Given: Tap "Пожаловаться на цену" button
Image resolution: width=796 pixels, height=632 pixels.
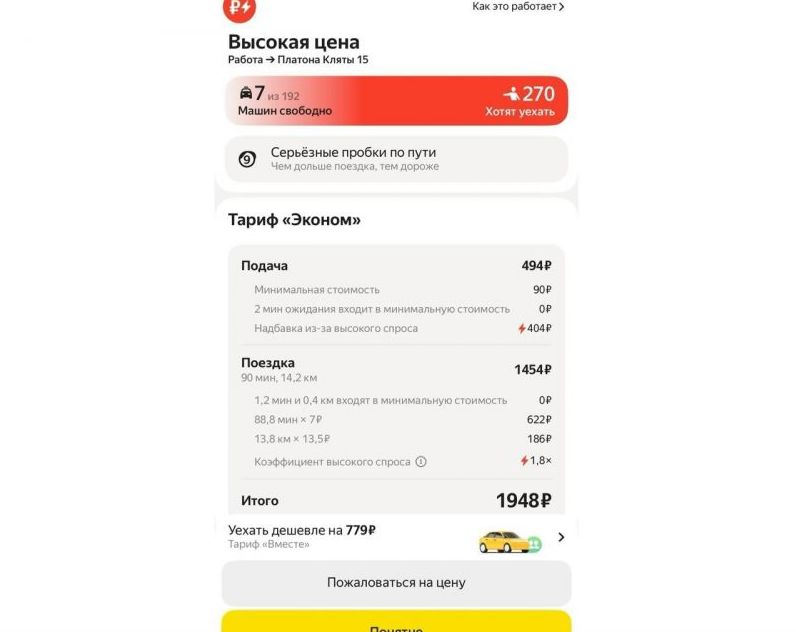Looking at the screenshot, I should pos(396,582).
